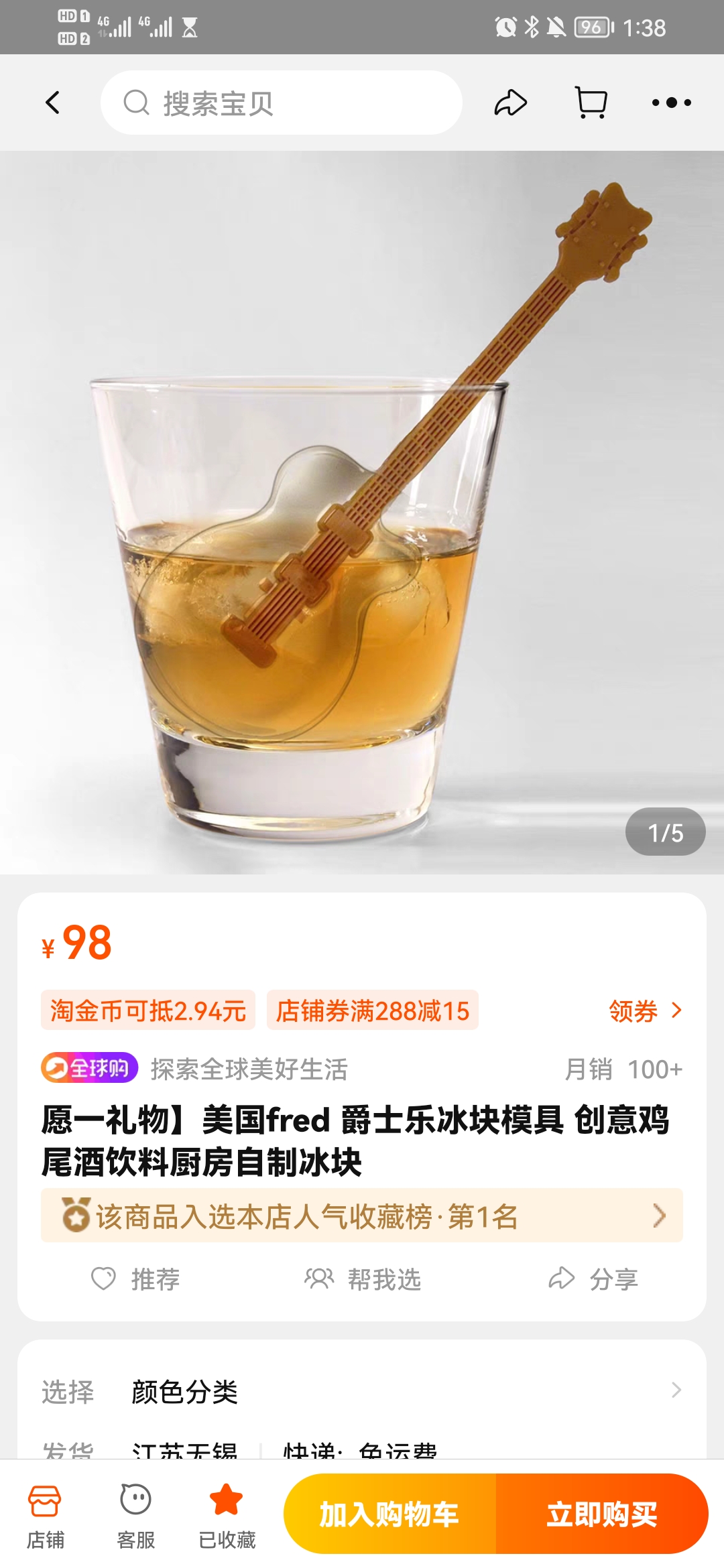Image resolution: width=724 pixels, height=1568 pixels.
Task: Tap 加入购物车 to add to cart
Action: [389, 1514]
